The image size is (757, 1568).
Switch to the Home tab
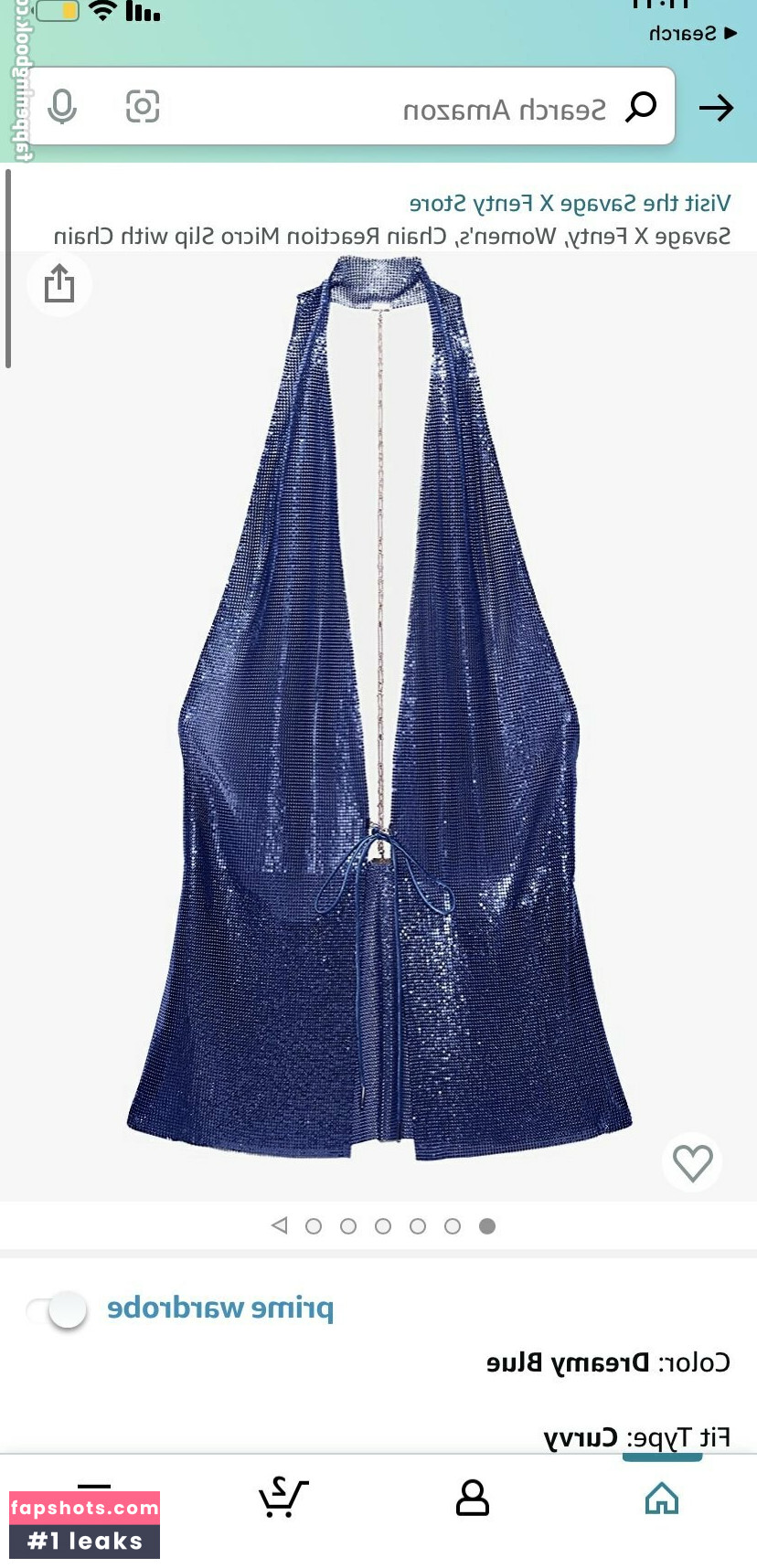[x=661, y=1499]
